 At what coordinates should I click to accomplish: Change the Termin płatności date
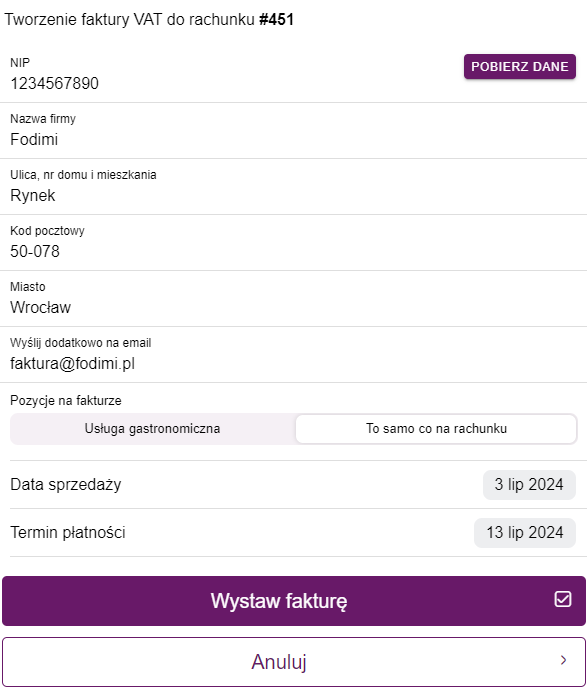point(525,533)
